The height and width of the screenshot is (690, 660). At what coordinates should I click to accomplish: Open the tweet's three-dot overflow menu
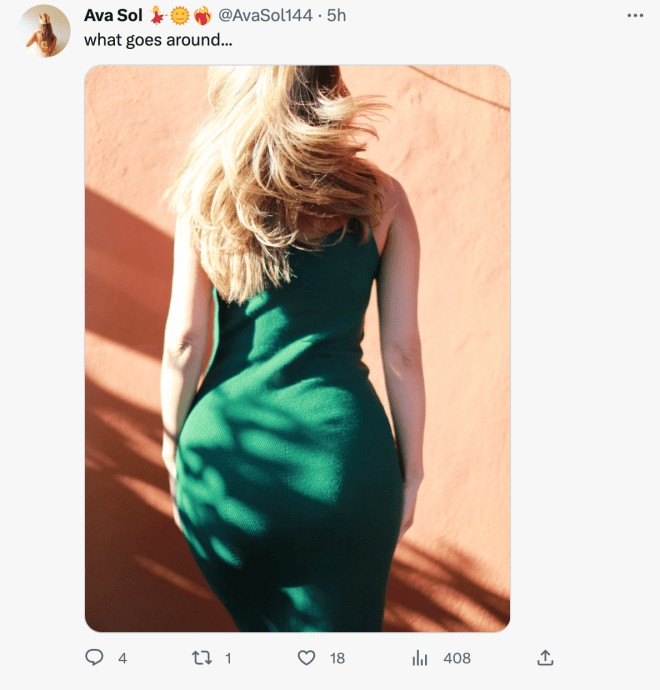635,16
